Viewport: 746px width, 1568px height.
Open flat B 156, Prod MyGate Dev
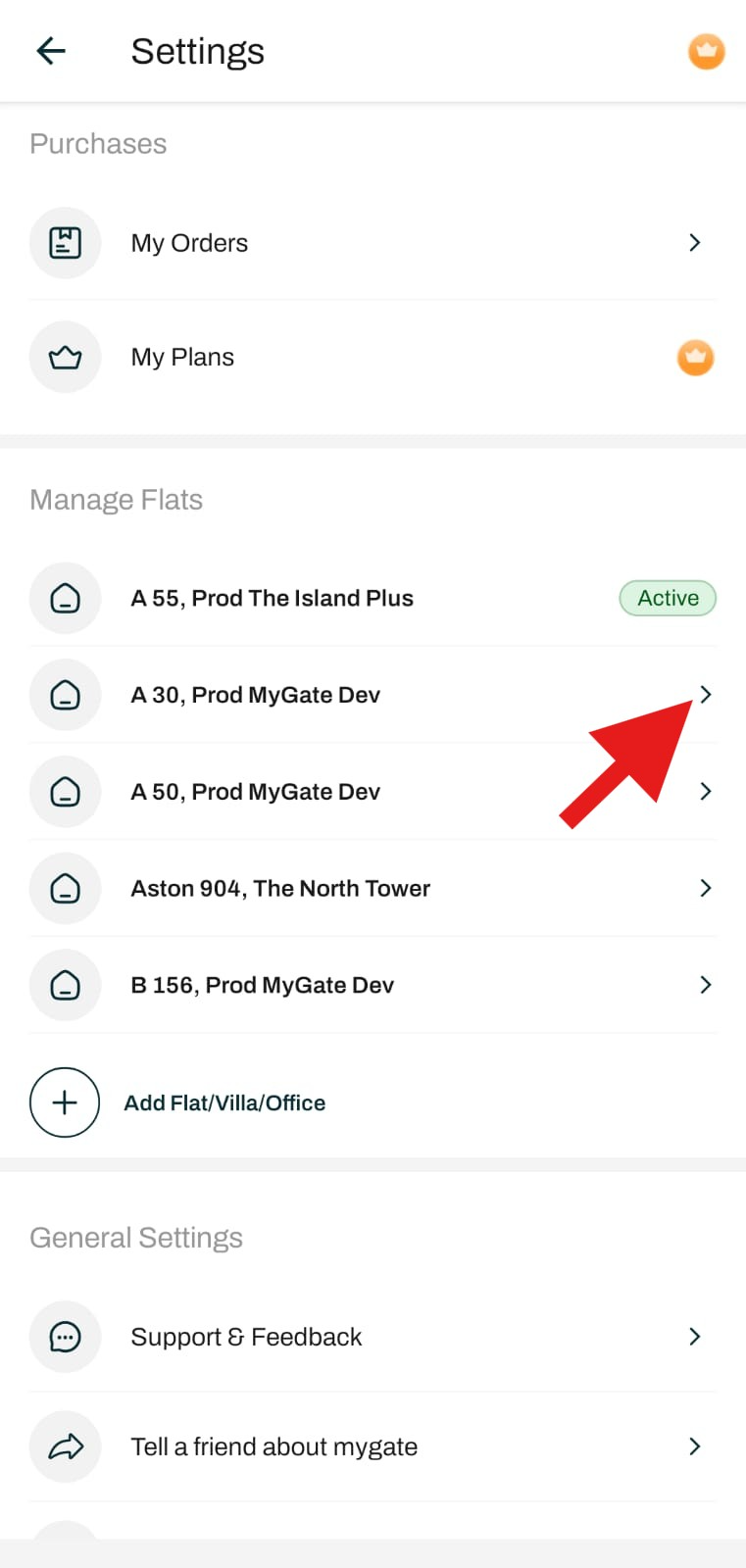373,985
